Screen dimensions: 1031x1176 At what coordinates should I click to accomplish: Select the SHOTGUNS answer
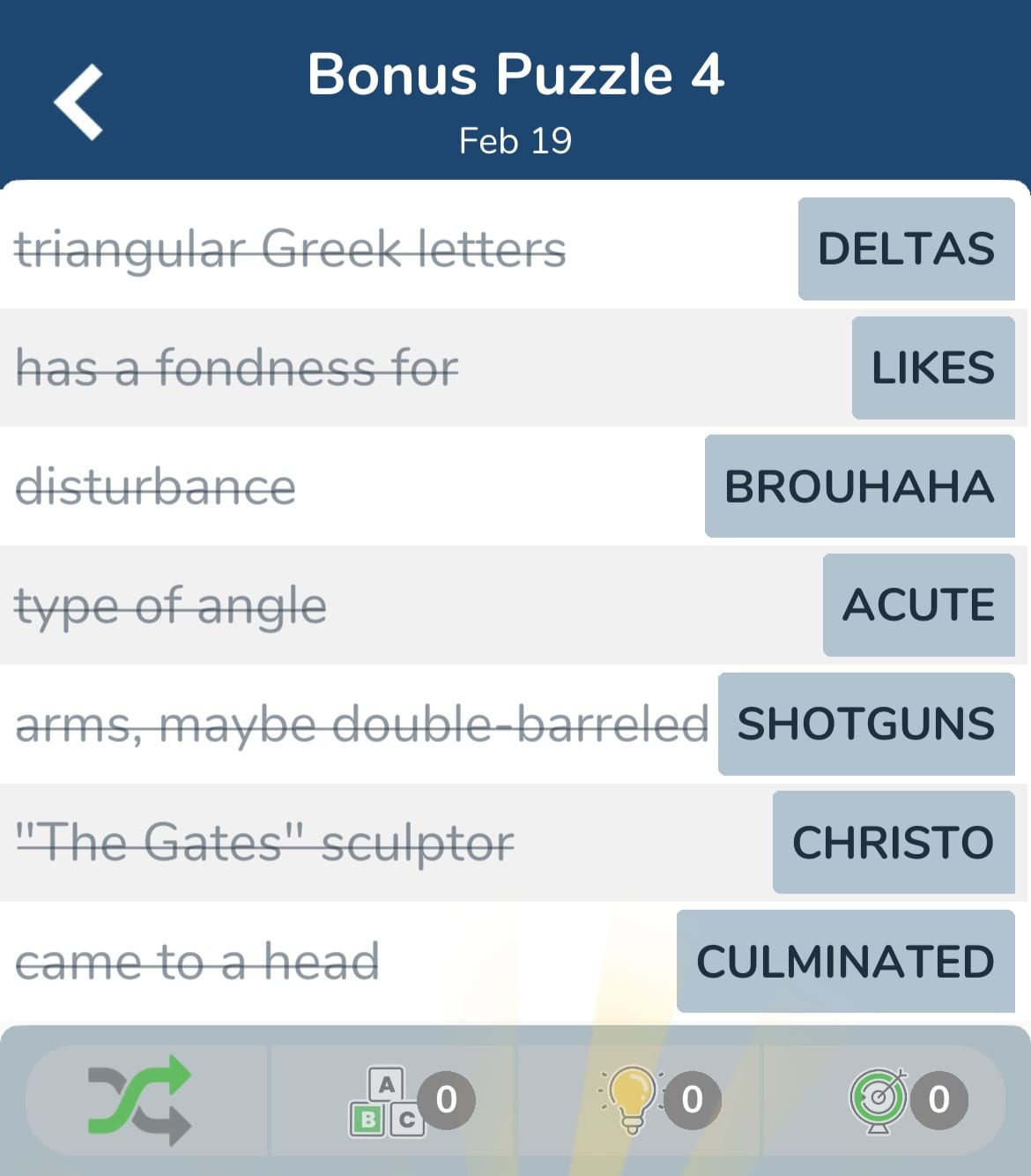(x=865, y=724)
